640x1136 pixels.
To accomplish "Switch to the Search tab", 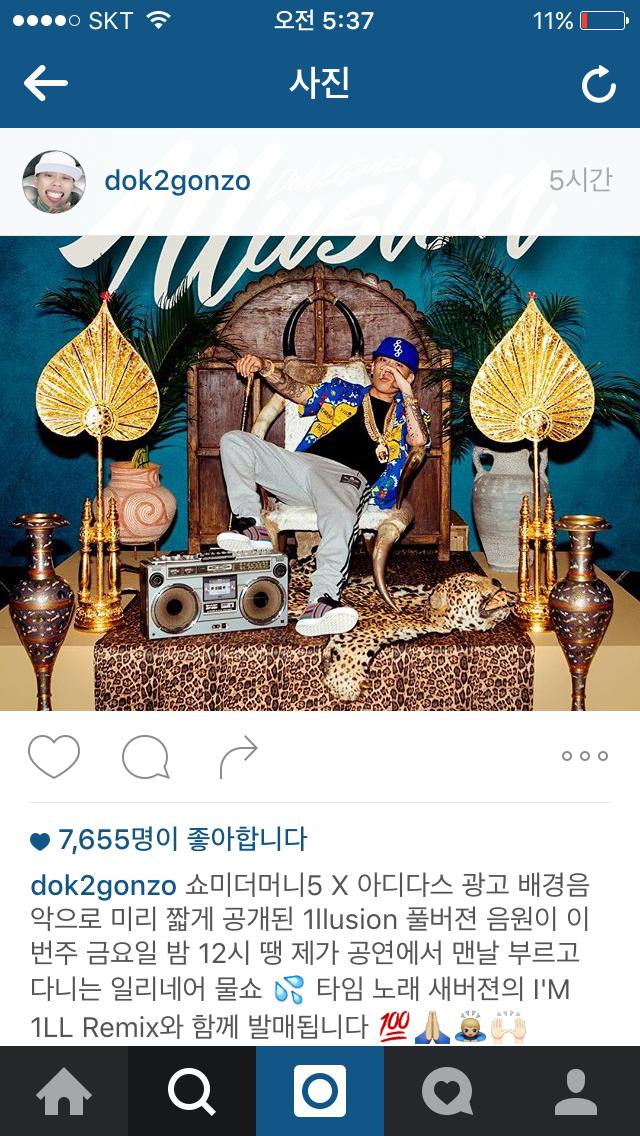I will click(x=192, y=1091).
